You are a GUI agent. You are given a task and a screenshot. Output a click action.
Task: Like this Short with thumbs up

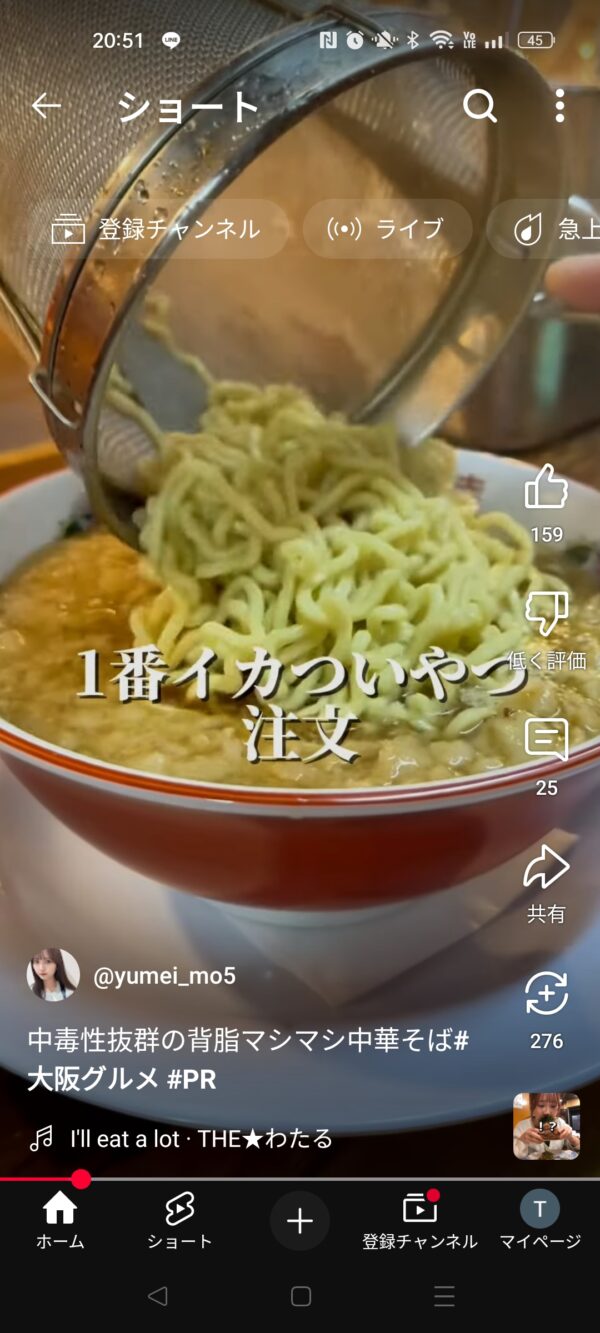(546, 488)
